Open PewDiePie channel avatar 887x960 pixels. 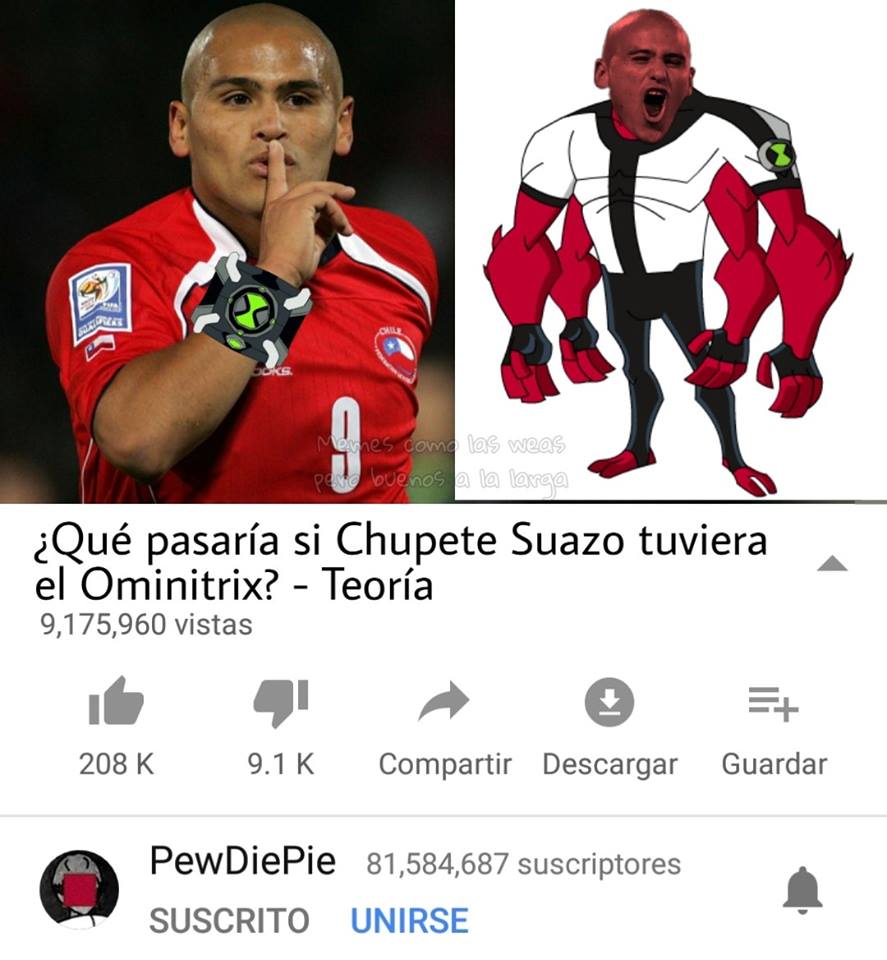pos(79,889)
